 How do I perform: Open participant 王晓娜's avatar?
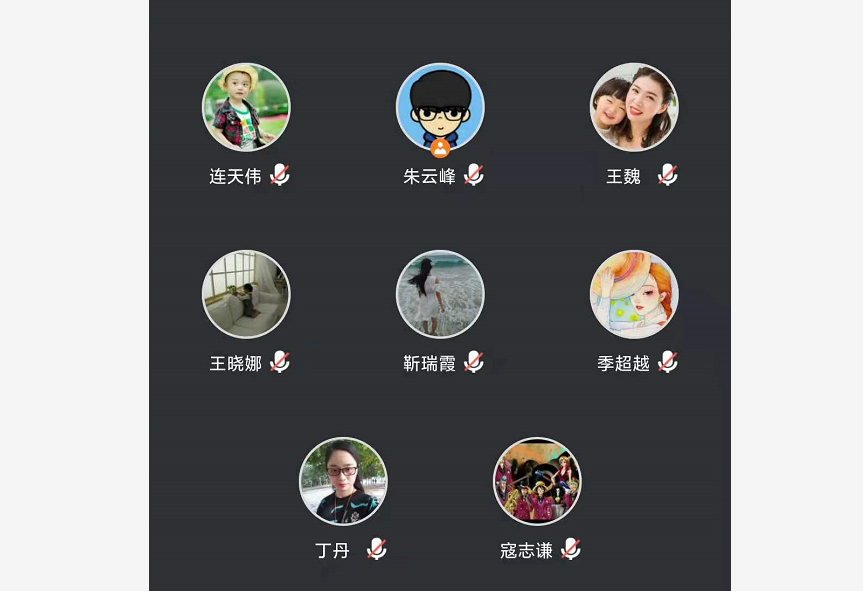point(246,294)
